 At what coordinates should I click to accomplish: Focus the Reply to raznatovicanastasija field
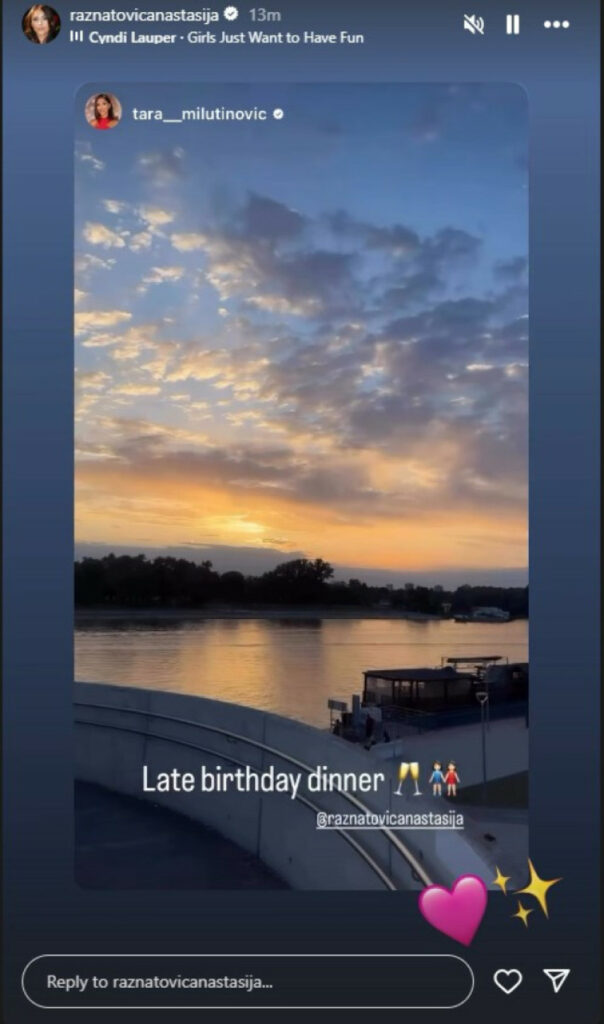pos(247,981)
